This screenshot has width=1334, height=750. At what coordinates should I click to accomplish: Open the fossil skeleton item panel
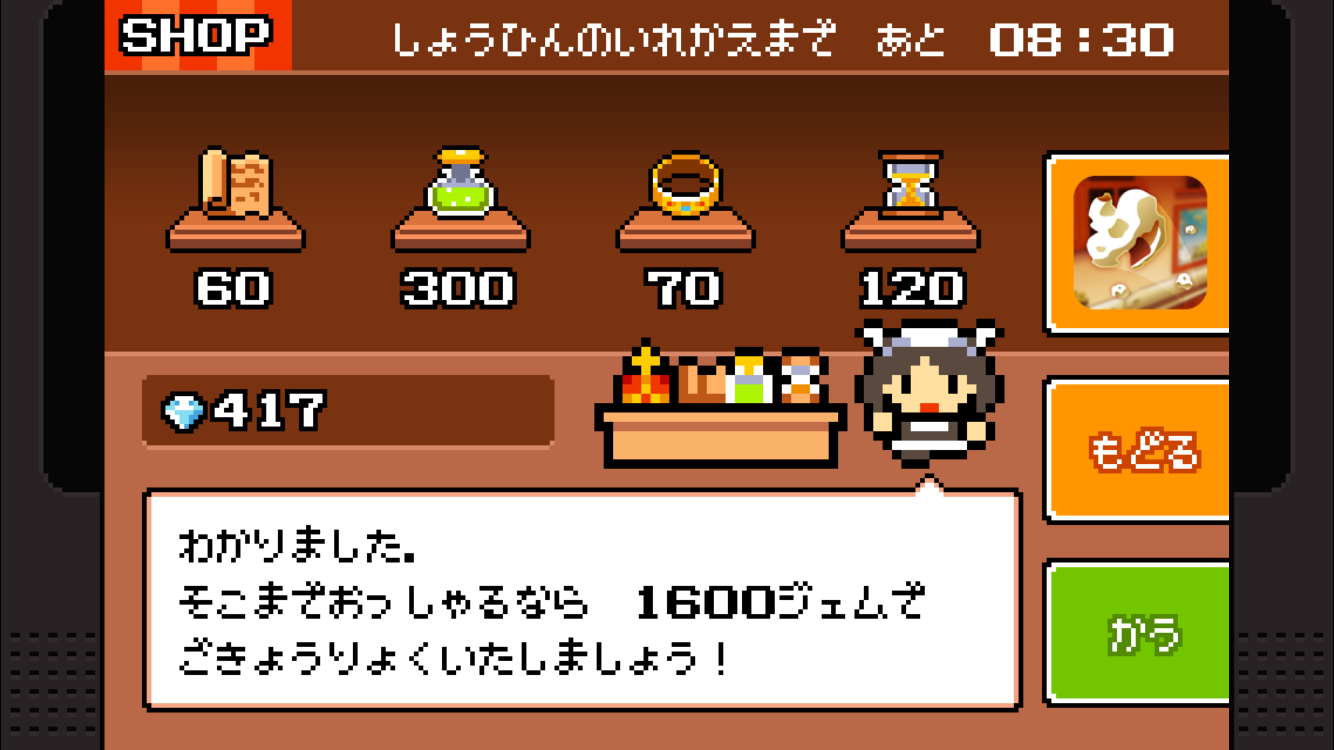1140,243
